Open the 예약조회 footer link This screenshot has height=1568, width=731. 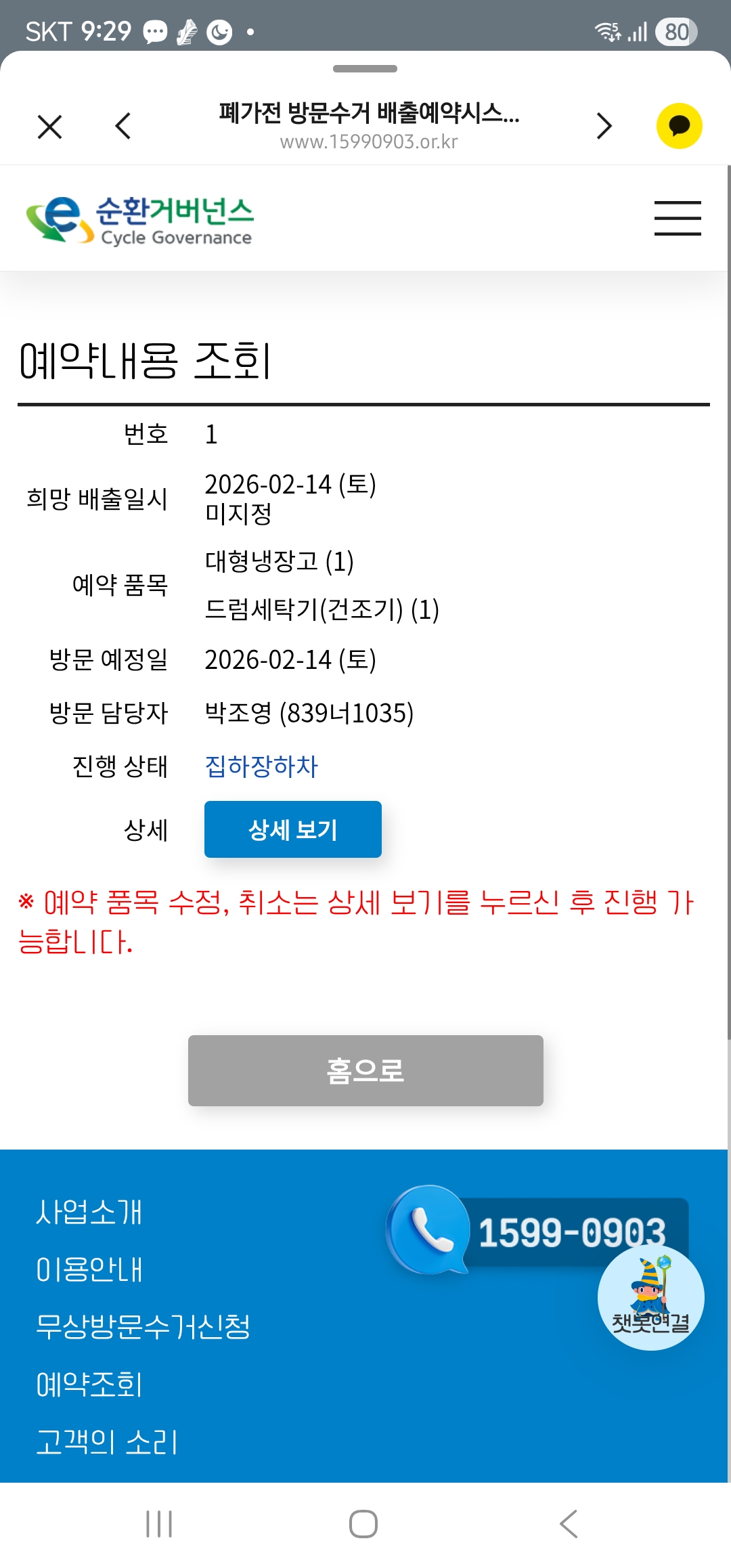(89, 1385)
